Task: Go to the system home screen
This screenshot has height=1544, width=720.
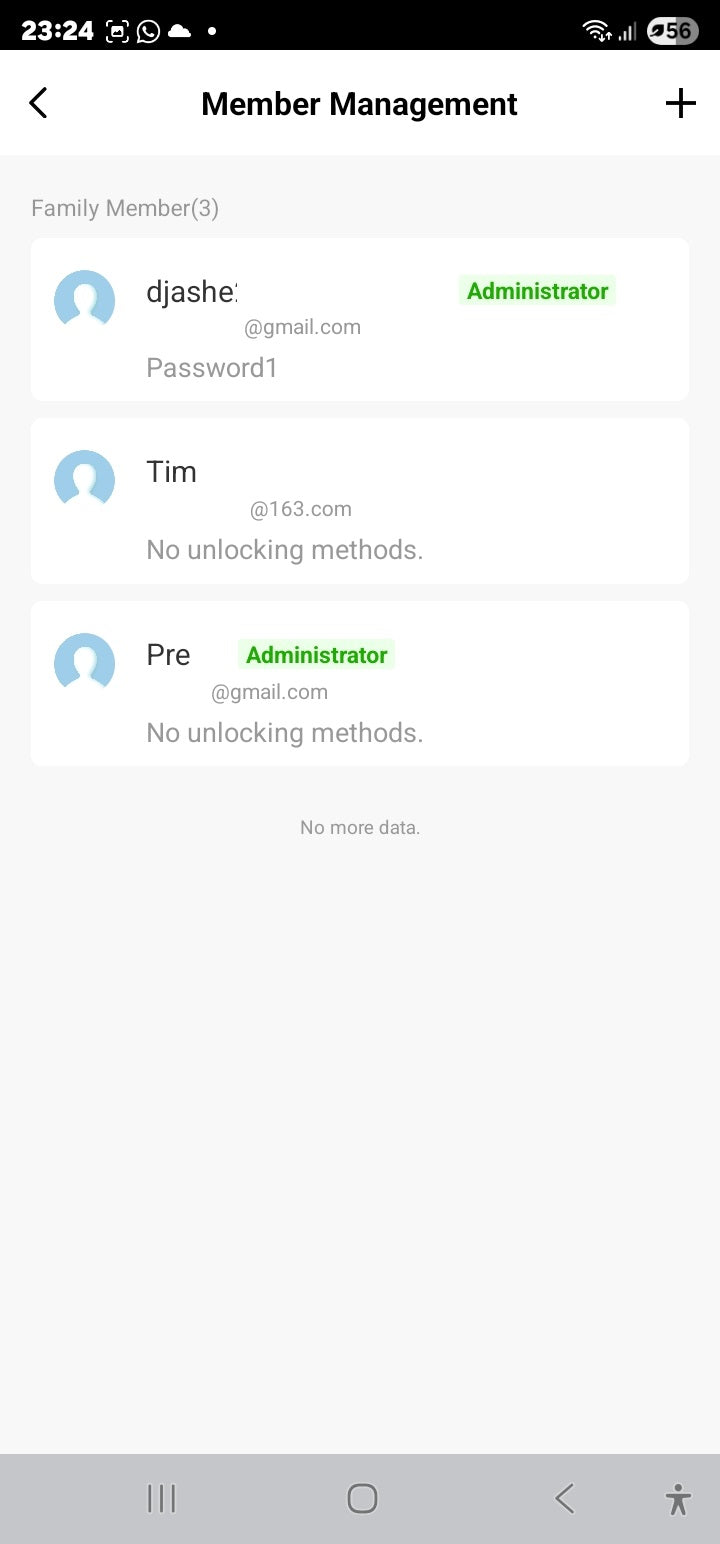Action: pyautogui.click(x=361, y=1498)
